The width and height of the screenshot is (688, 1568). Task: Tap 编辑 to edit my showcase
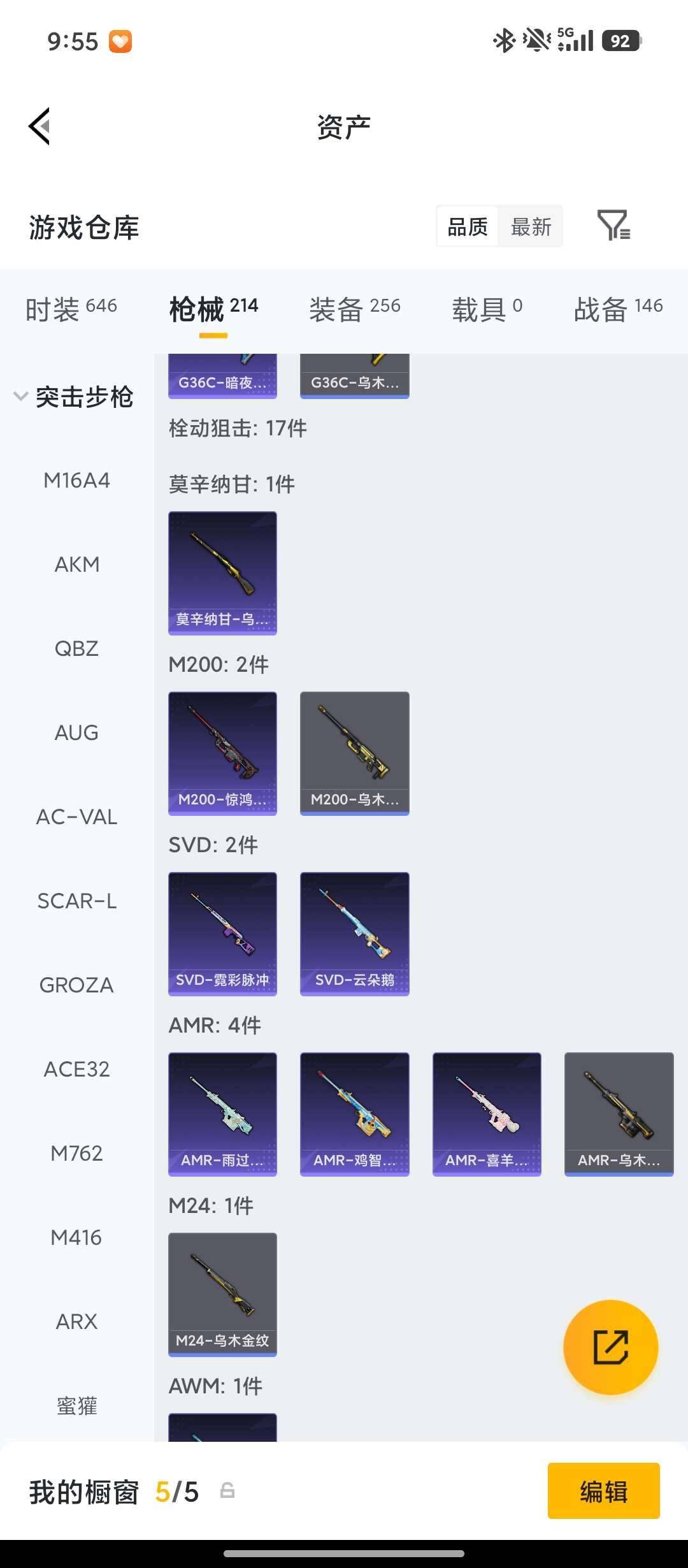click(603, 1491)
